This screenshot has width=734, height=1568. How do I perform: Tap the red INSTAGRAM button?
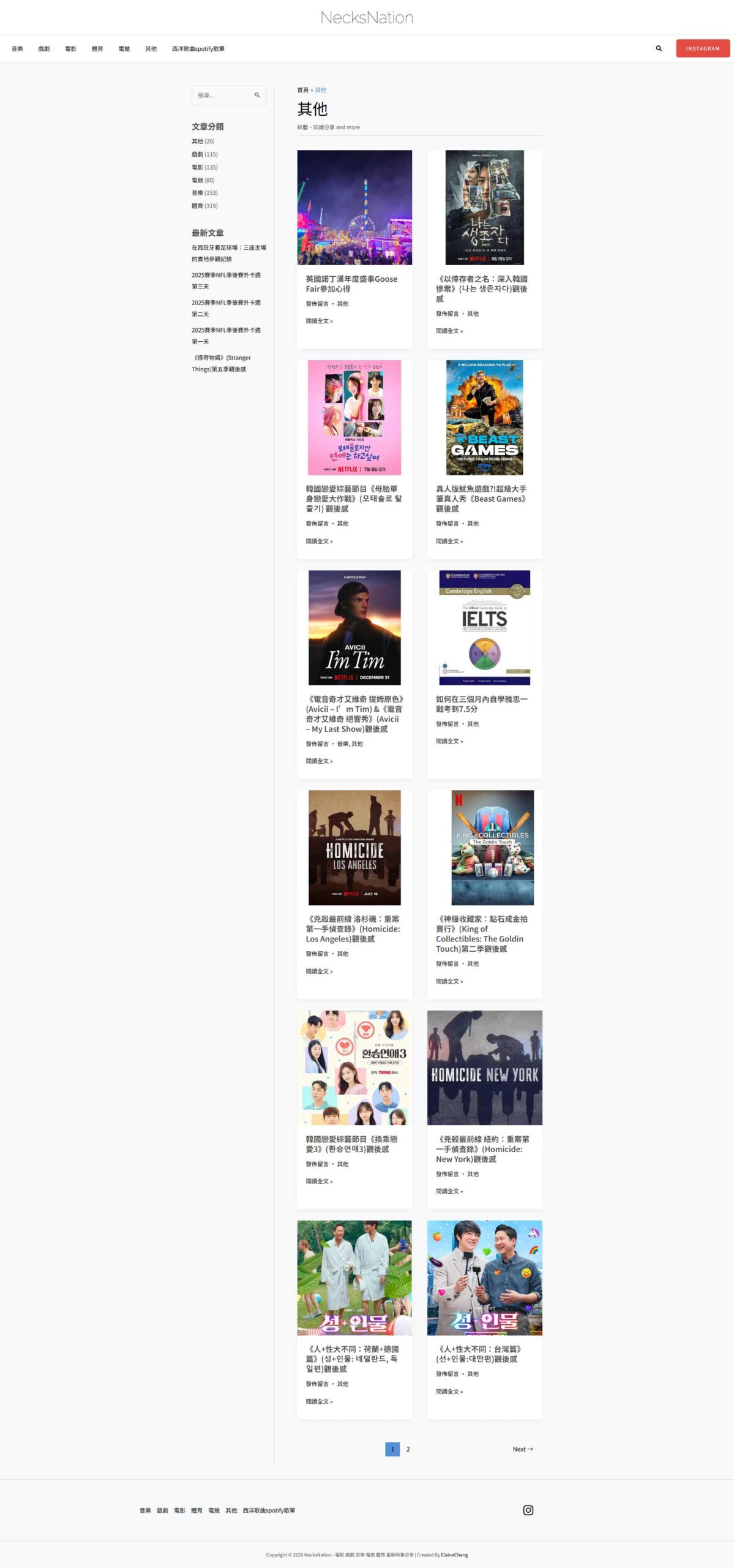click(702, 48)
